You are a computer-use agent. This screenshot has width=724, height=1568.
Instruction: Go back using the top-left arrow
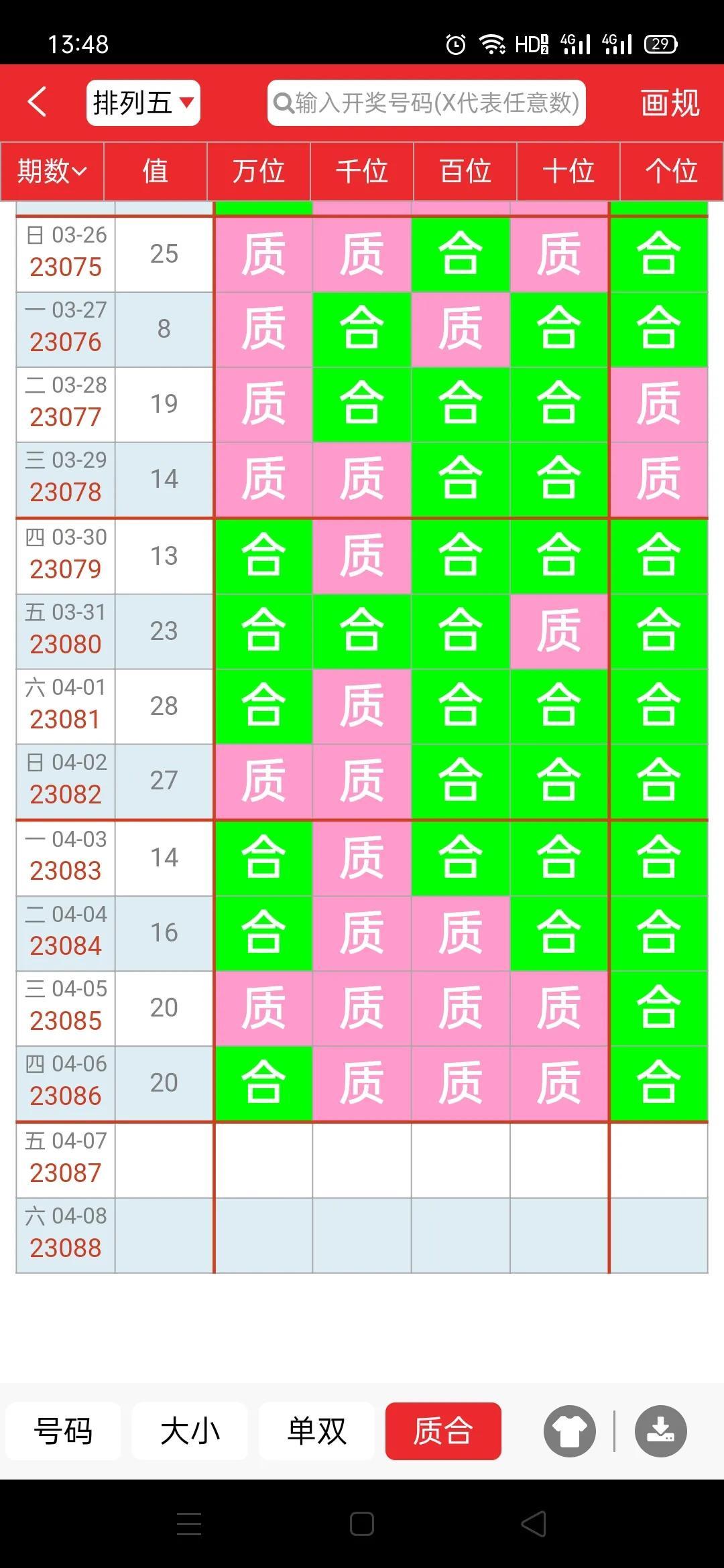click(x=38, y=103)
